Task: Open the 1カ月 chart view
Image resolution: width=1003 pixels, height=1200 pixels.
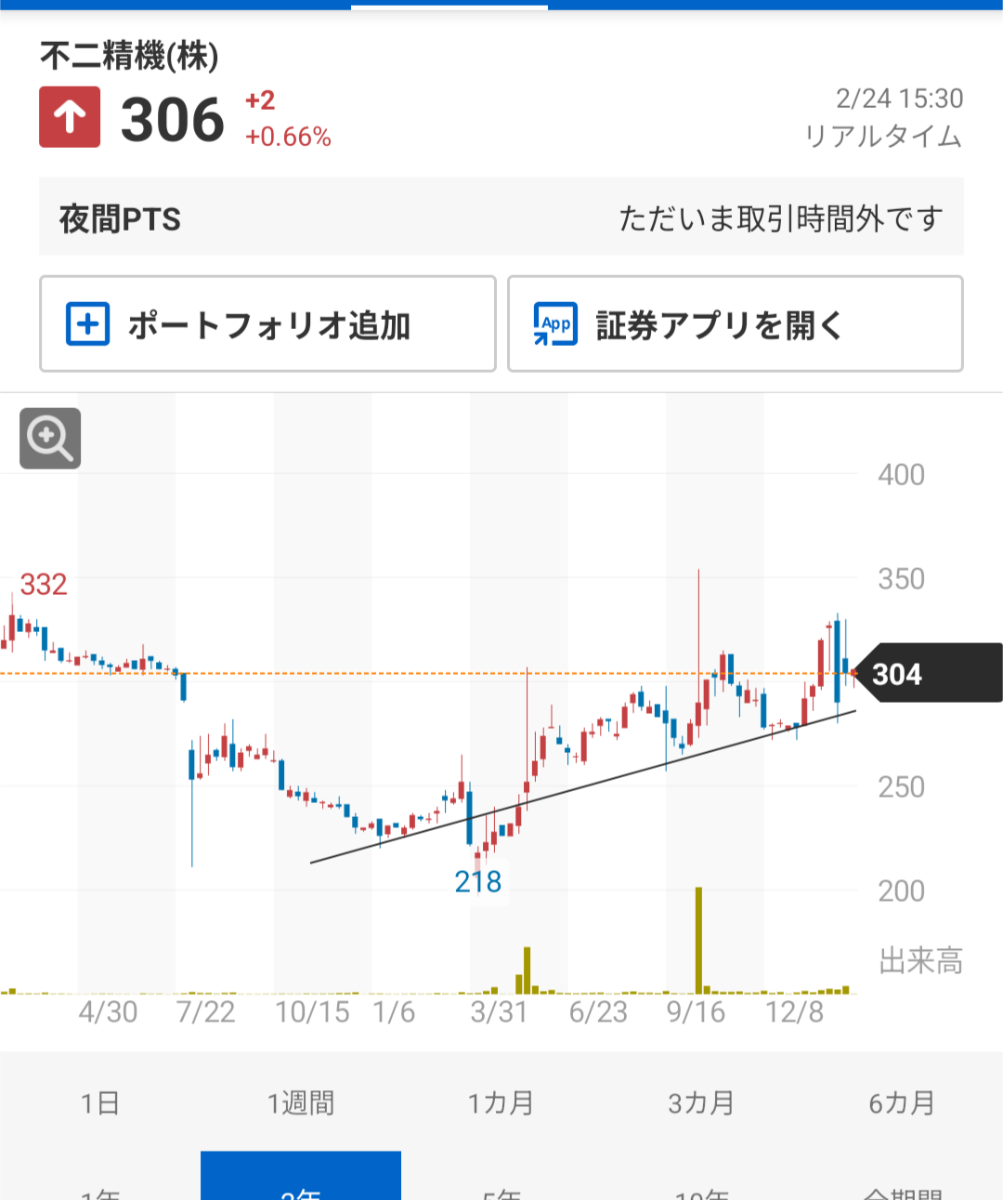Action: pos(502,1104)
